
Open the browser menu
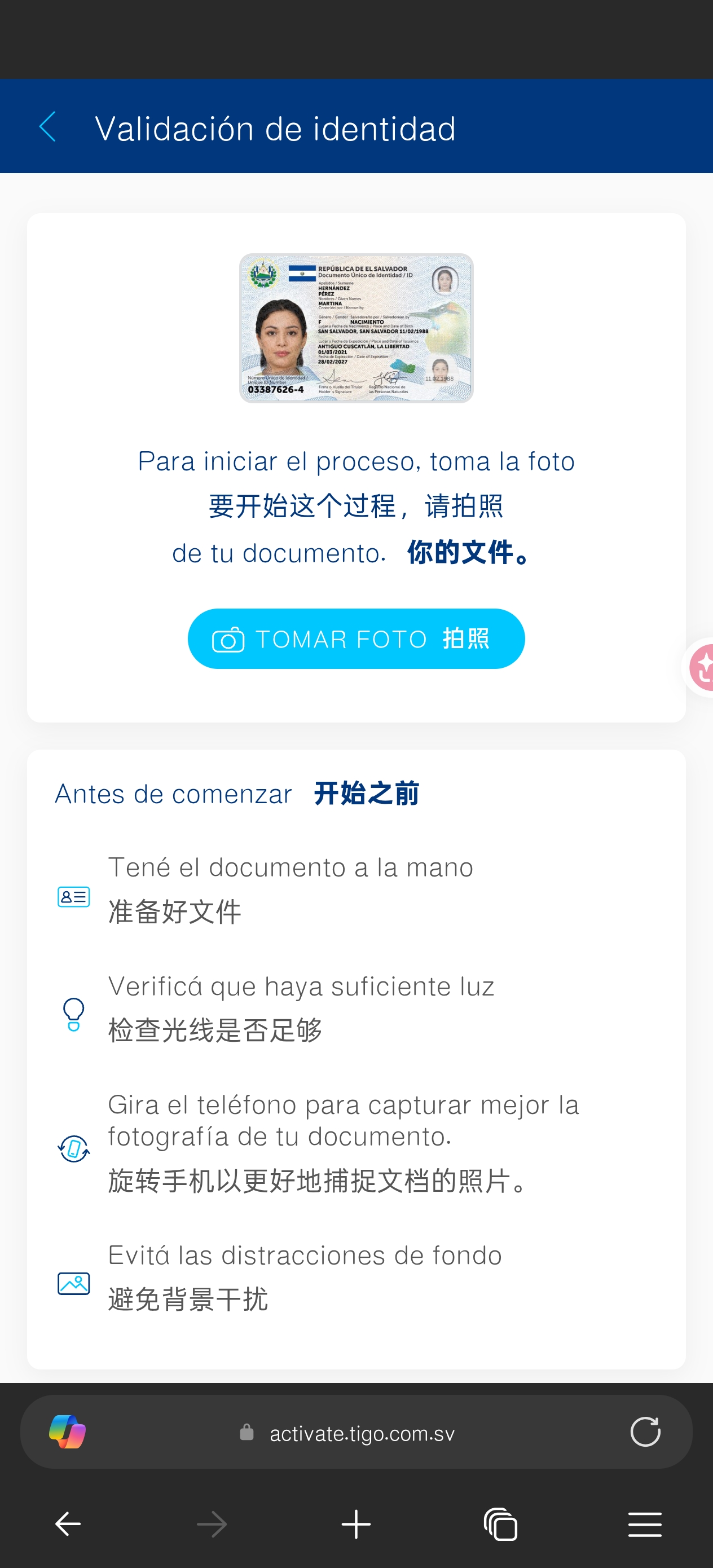coord(645,1524)
